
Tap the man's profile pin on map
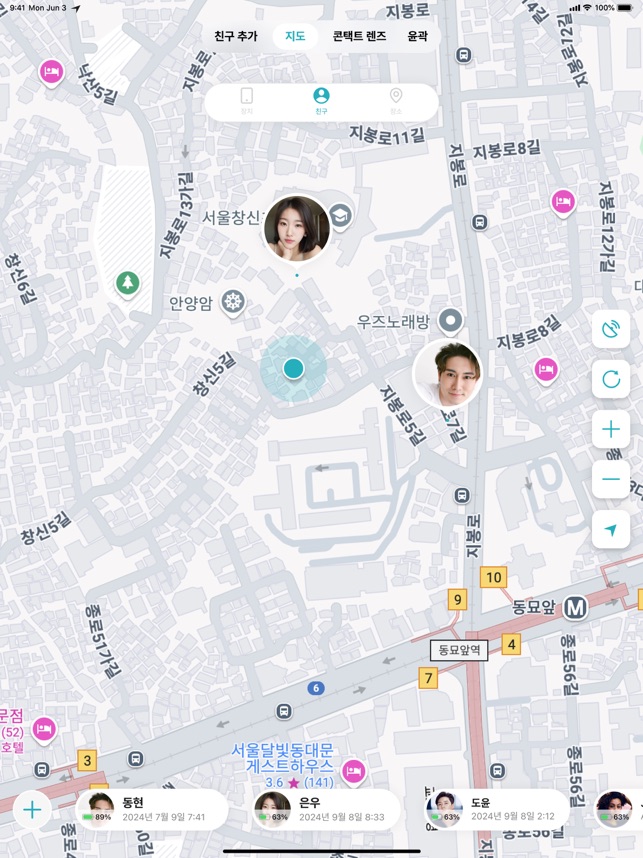pos(447,375)
